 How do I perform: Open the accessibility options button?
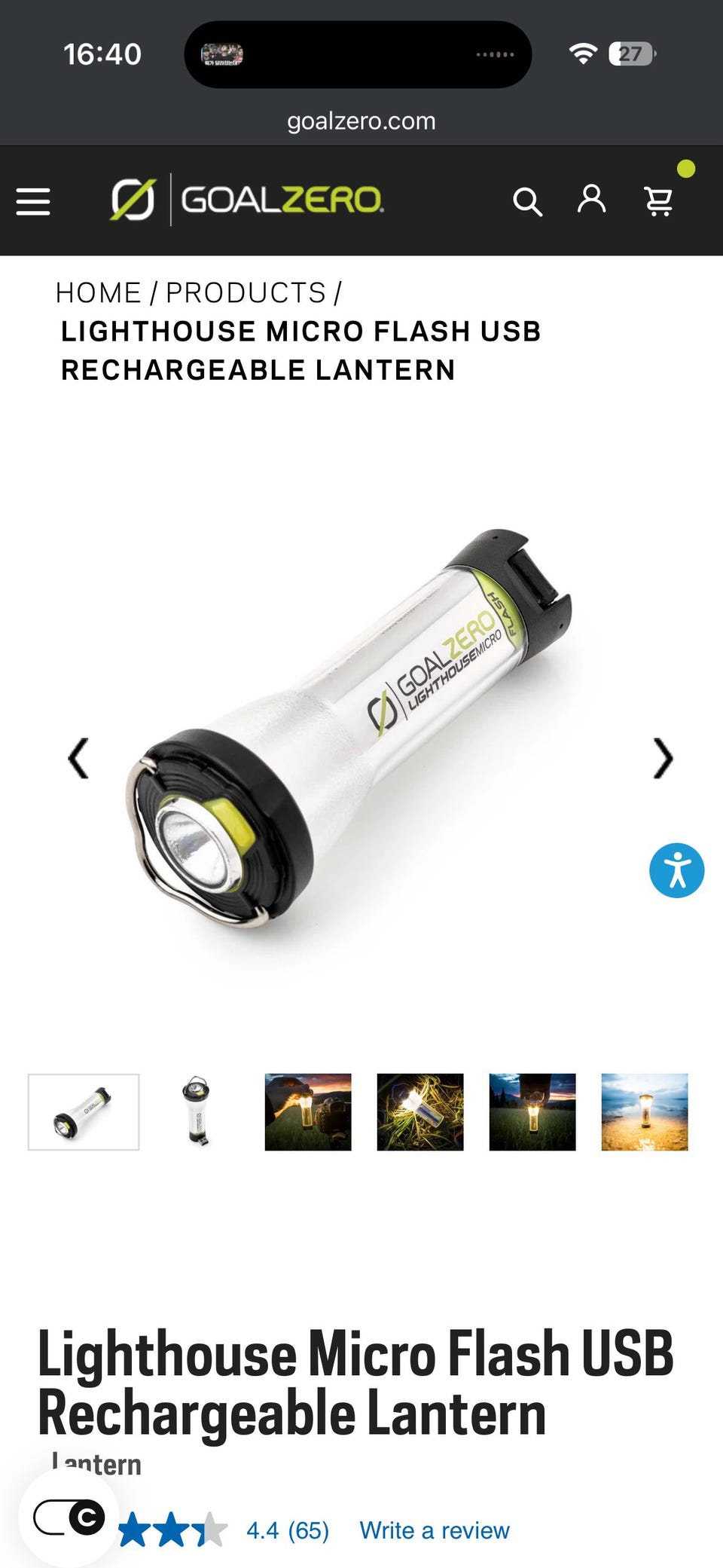[x=676, y=870]
